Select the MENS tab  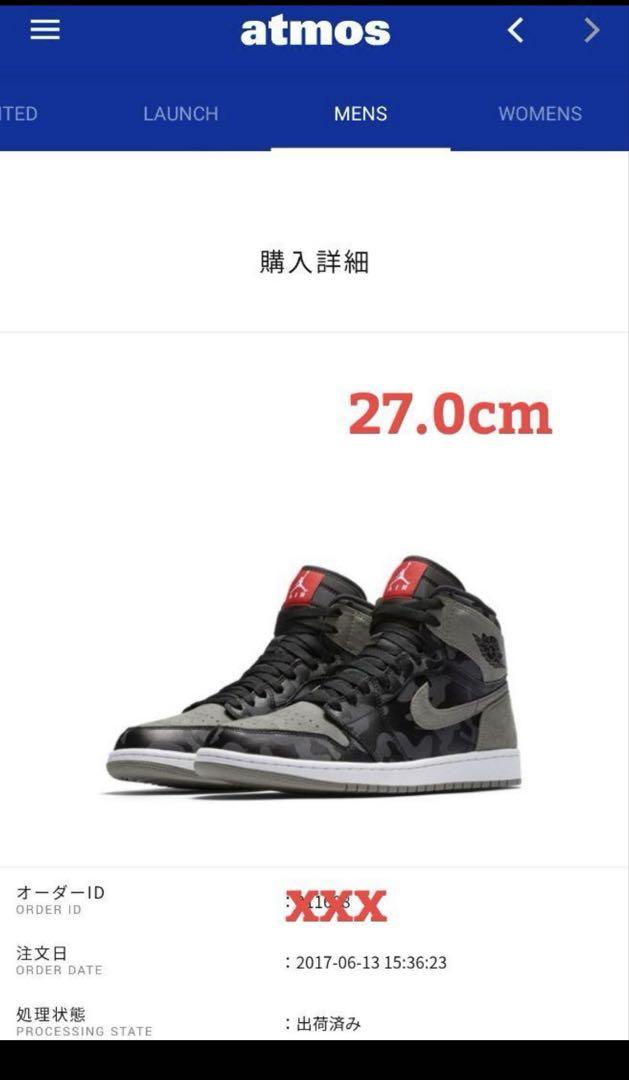pos(360,114)
